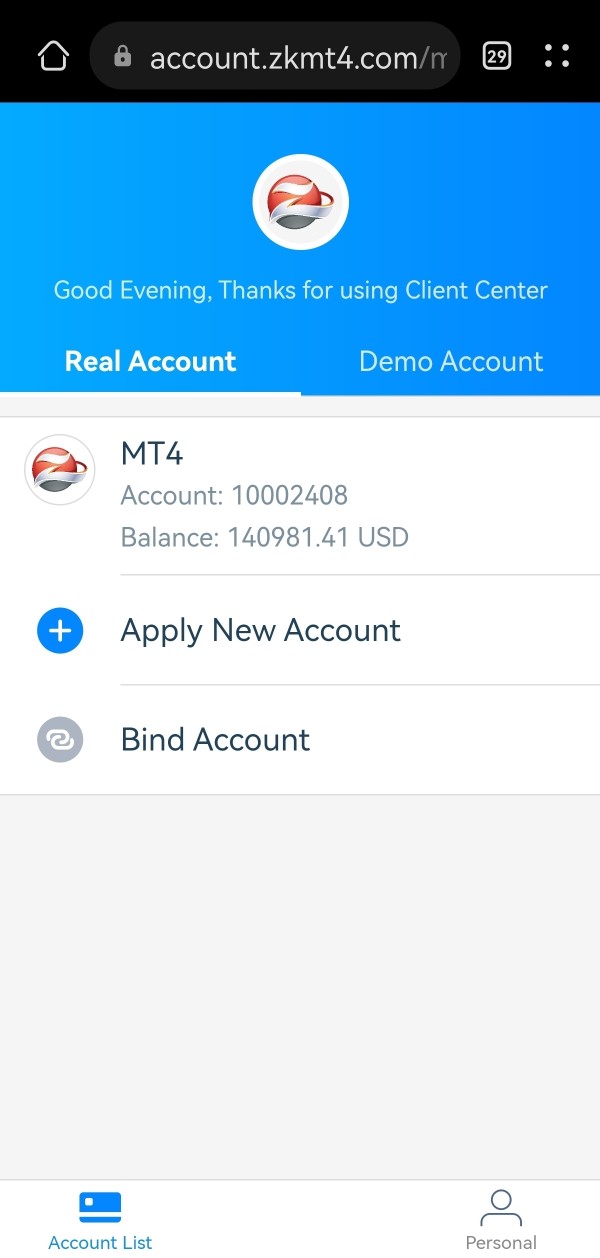Viewport: 600px width, 1258px height.
Task: Select Apply New Account
Action: (300, 630)
